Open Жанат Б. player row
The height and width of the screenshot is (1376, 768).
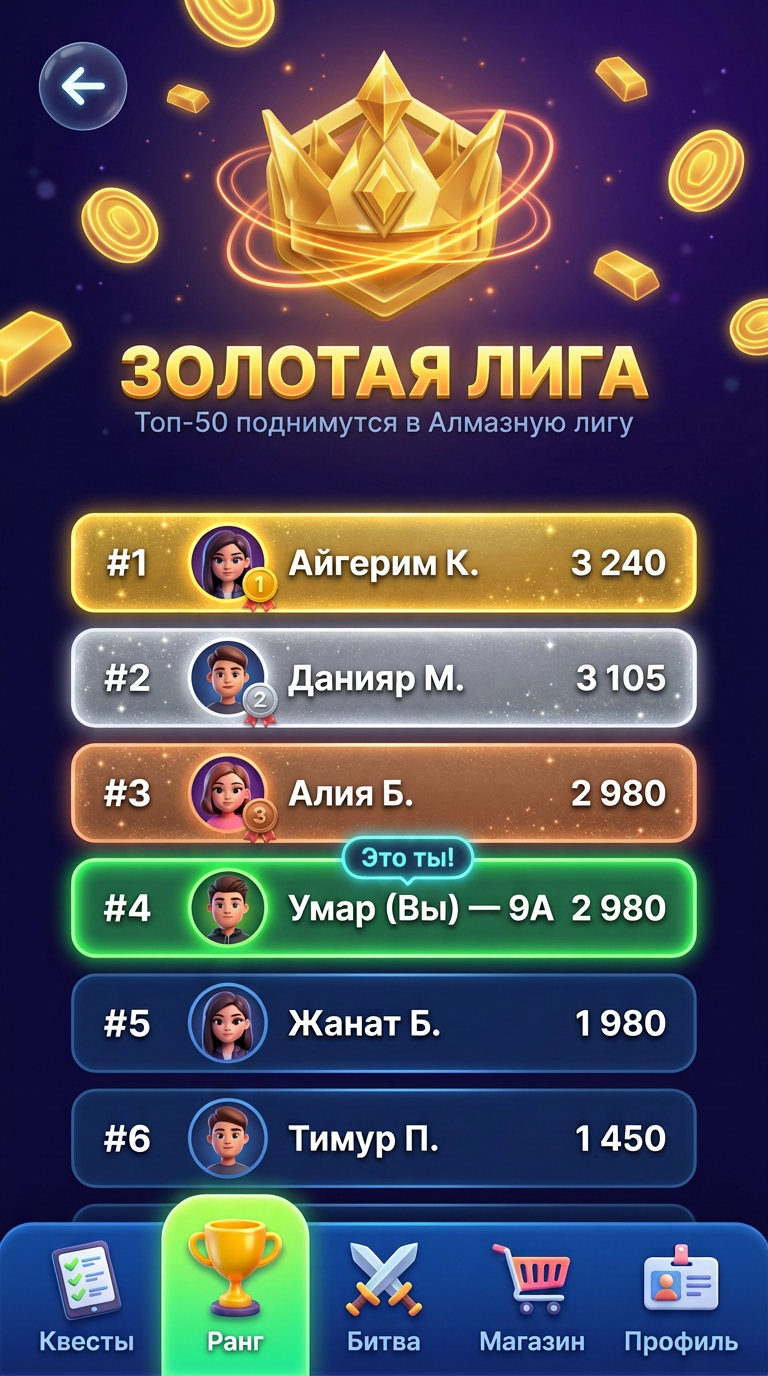point(384,1023)
